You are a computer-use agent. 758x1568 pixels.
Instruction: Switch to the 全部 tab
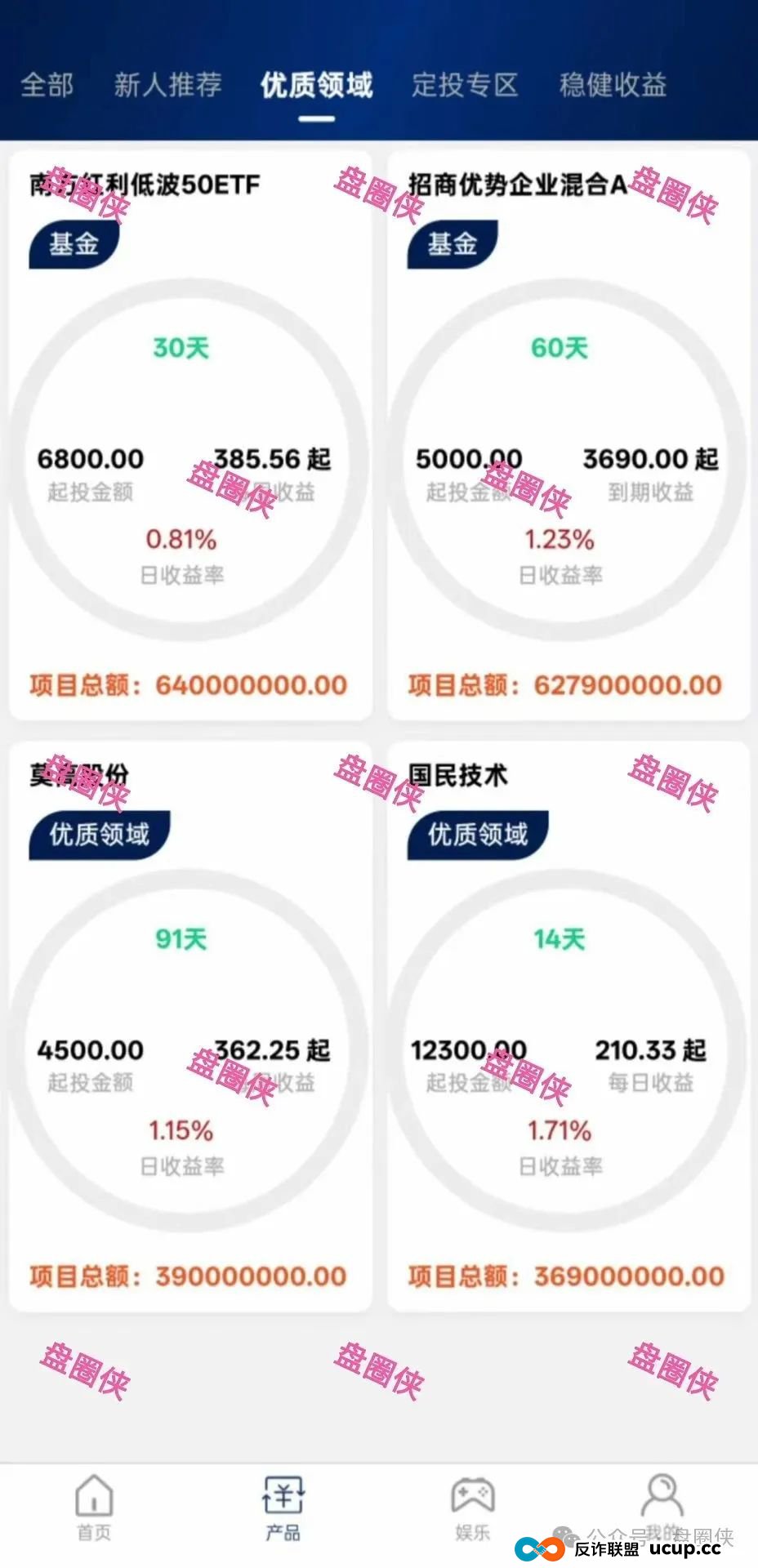point(47,85)
